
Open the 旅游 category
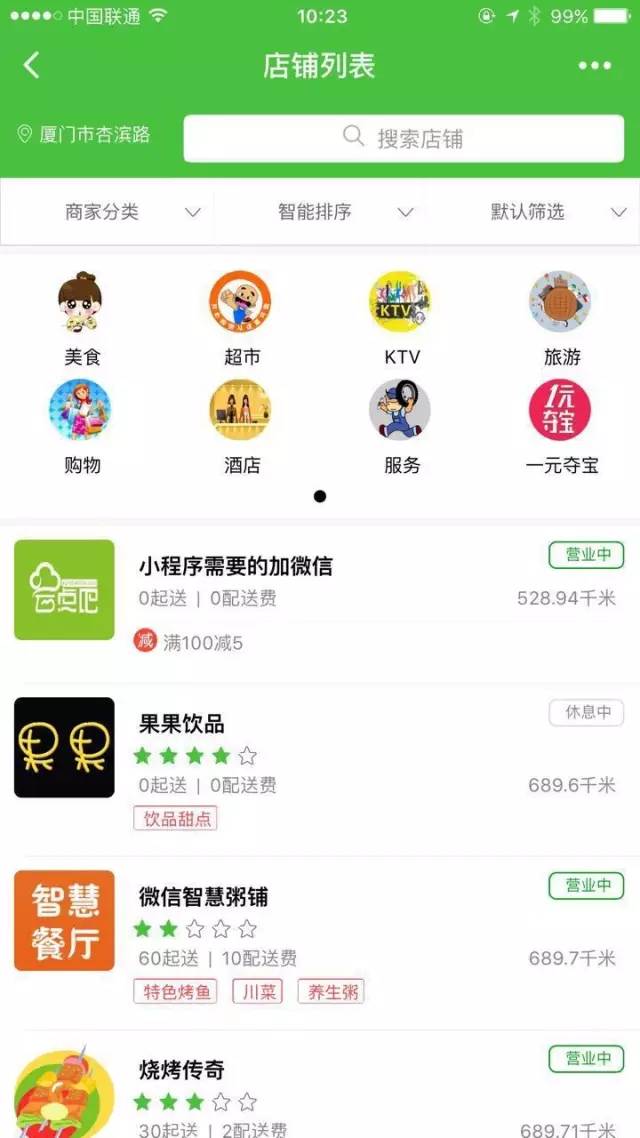561,319
